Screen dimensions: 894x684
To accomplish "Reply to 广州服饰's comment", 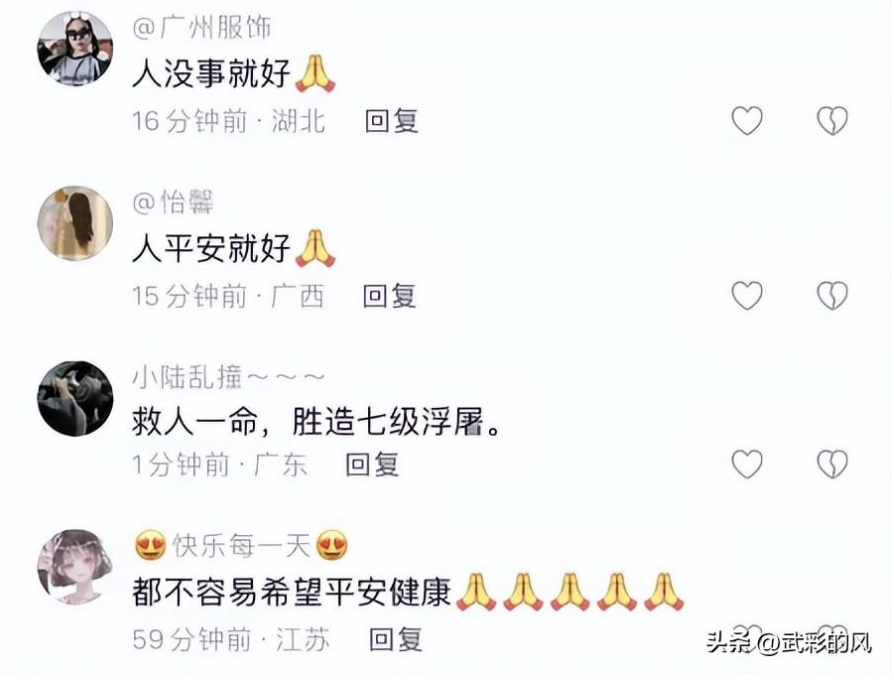I will tap(391, 121).
